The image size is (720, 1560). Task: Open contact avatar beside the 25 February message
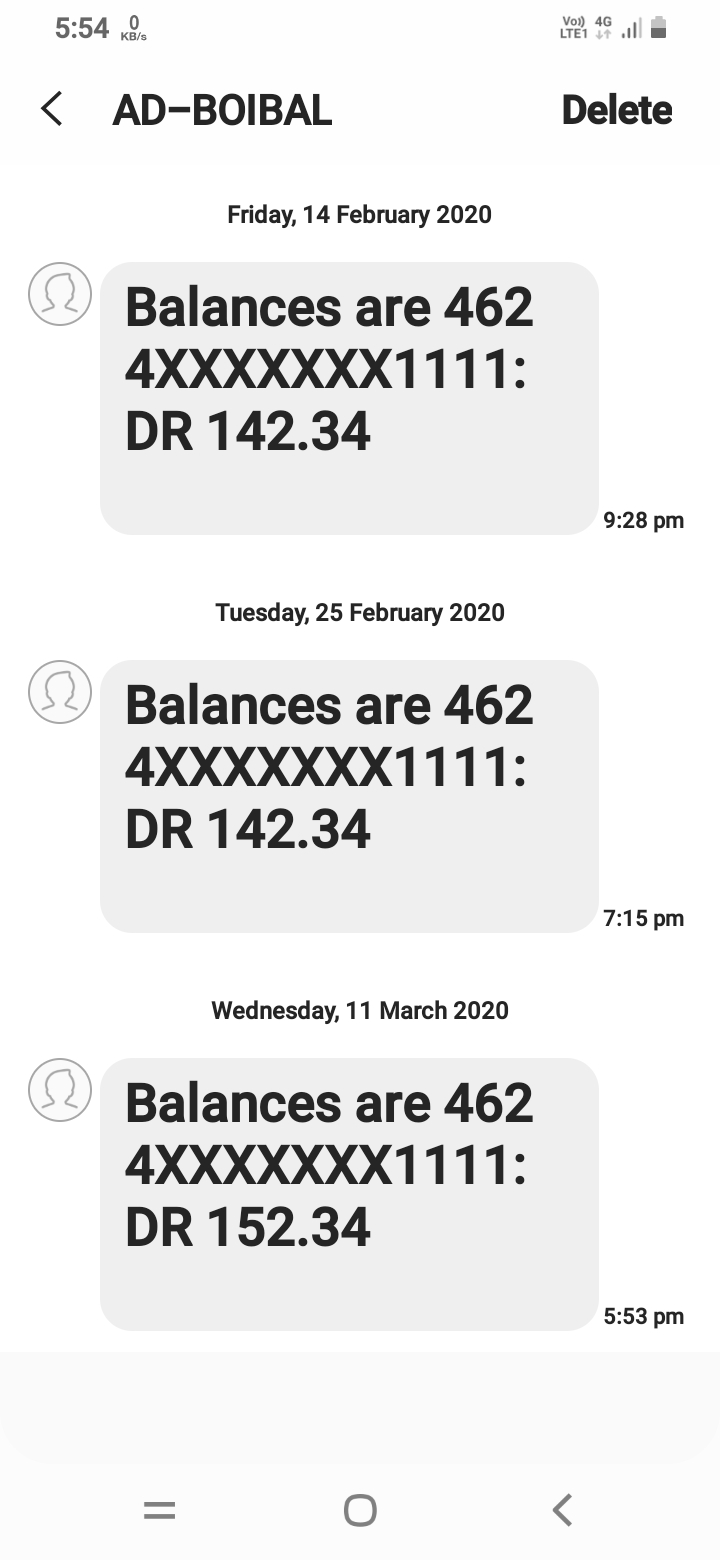click(60, 692)
